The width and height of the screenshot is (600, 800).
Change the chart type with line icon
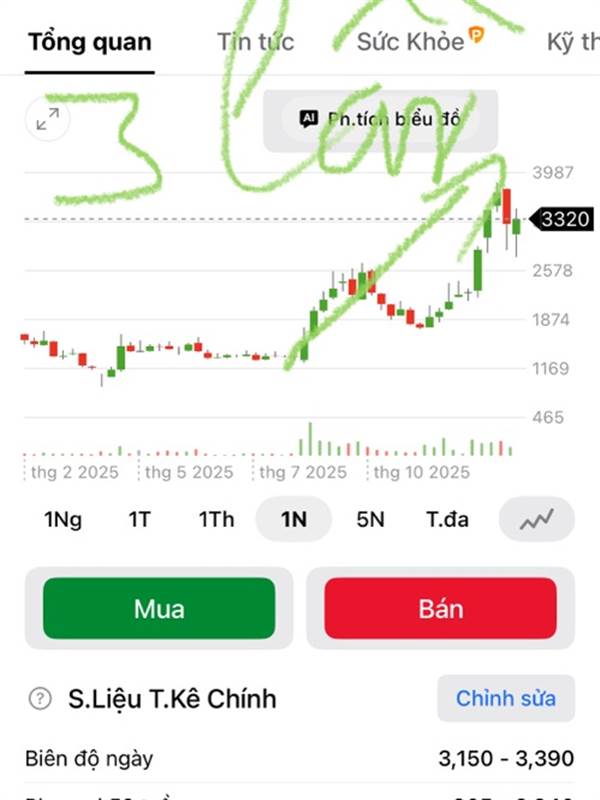(x=536, y=519)
